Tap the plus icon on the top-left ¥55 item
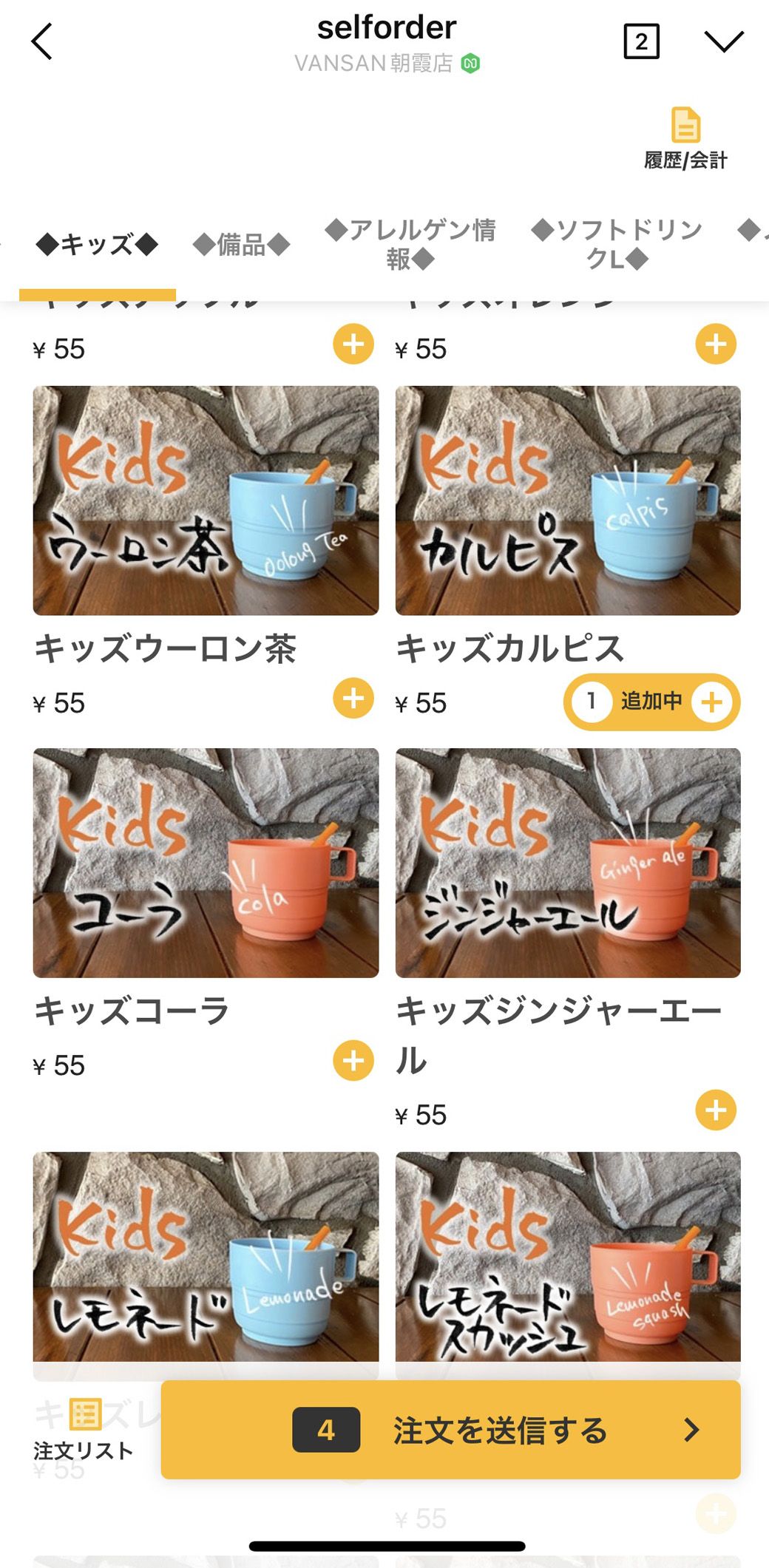This screenshot has width=769, height=1568. click(x=353, y=344)
